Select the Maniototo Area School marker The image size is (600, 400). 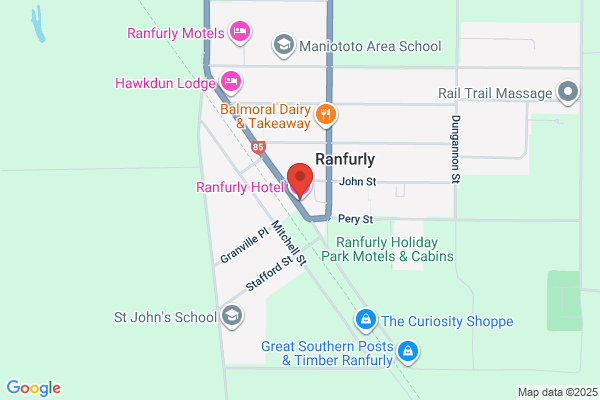point(284,46)
